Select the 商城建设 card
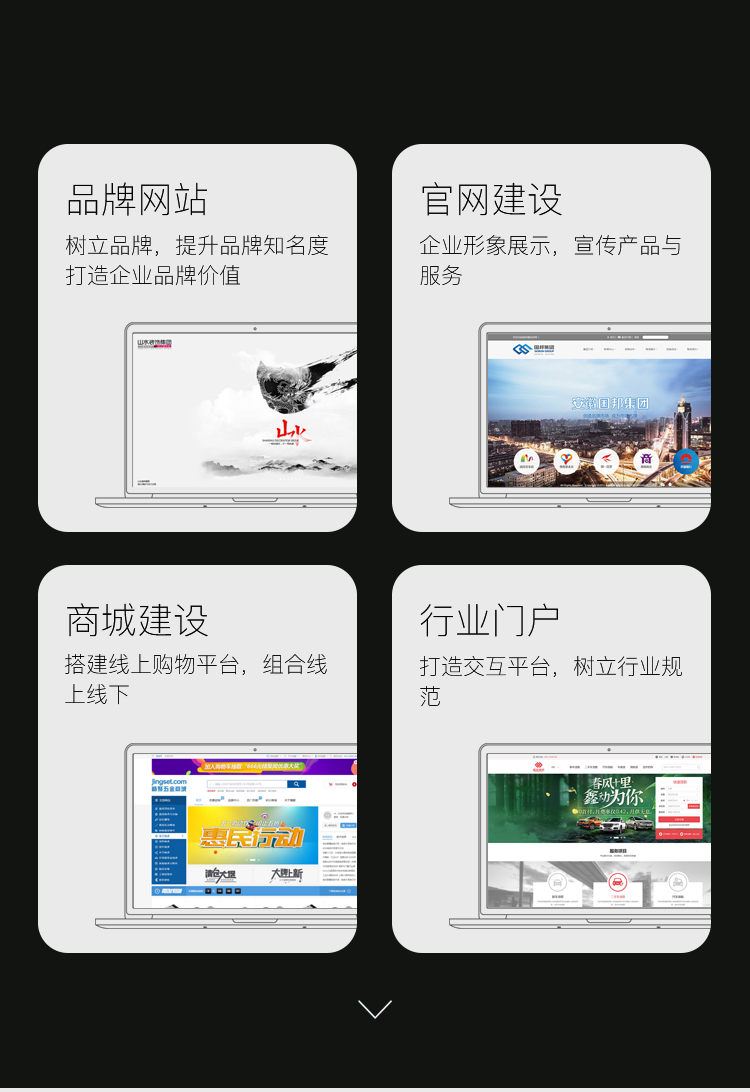The image size is (750, 1092). 197,758
